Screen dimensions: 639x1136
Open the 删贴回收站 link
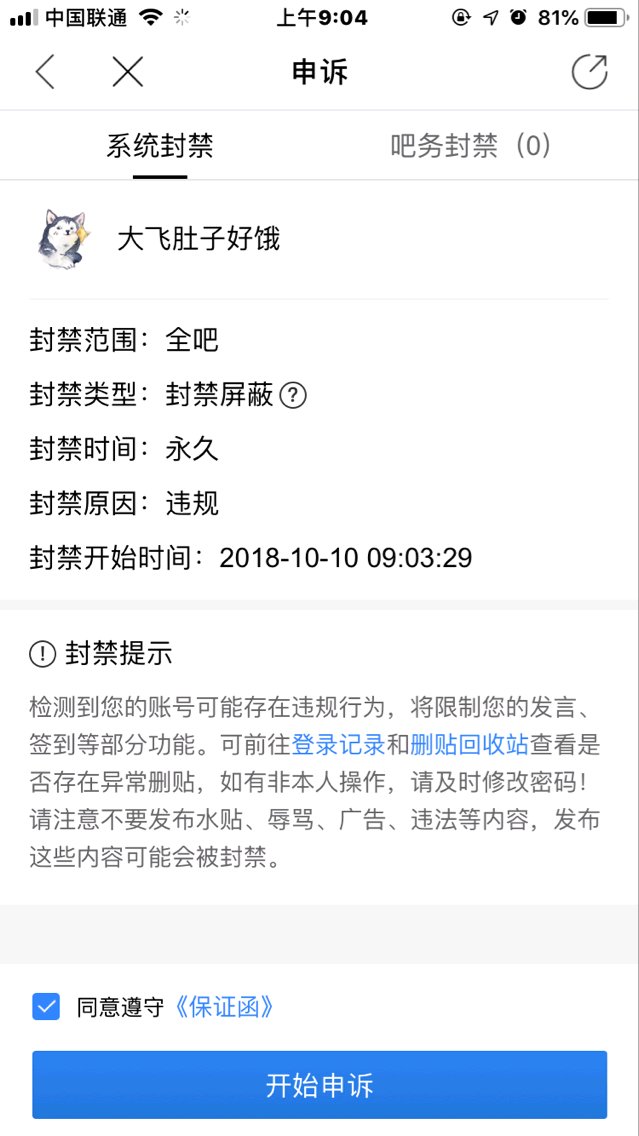pyautogui.click(x=469, y=744)
